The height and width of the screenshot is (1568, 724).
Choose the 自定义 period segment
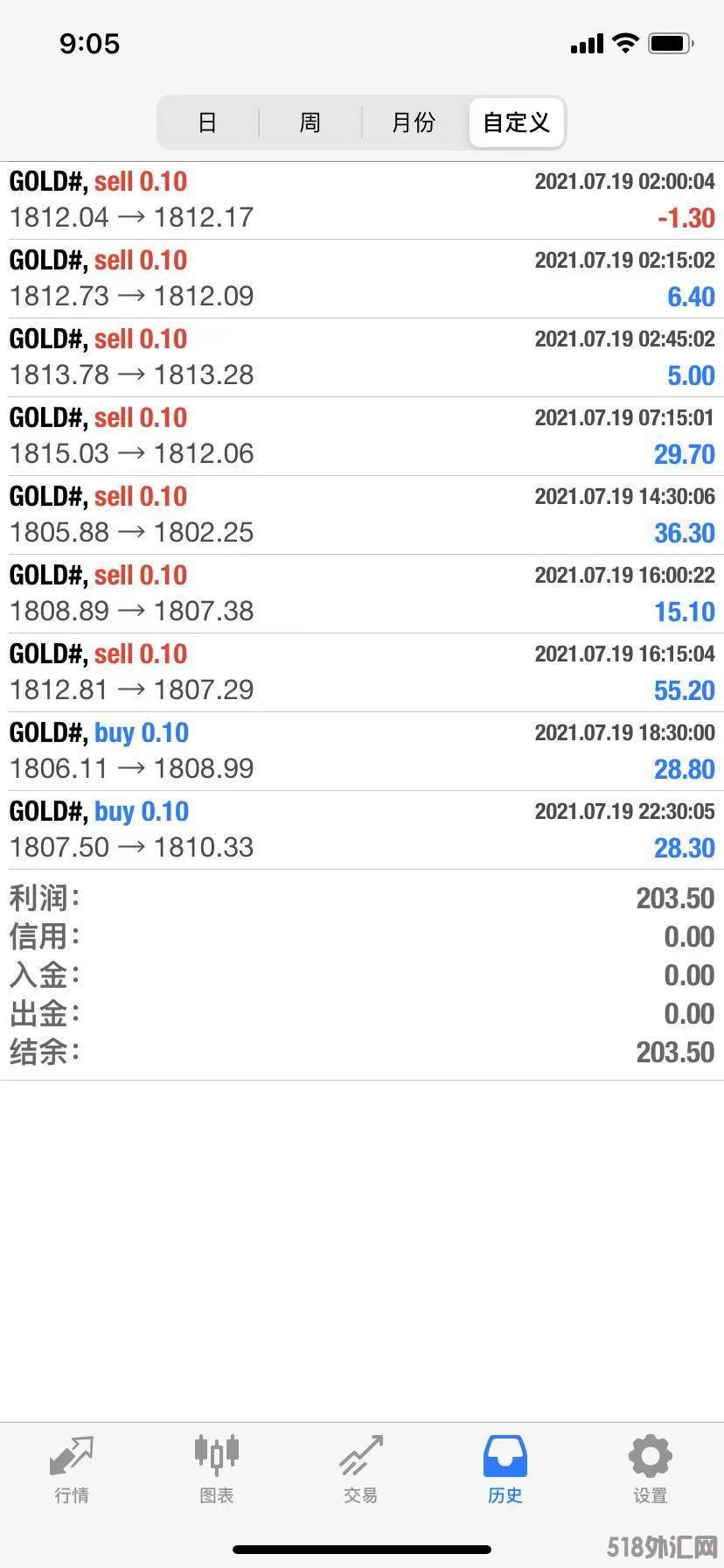click(x=517, y=122)
